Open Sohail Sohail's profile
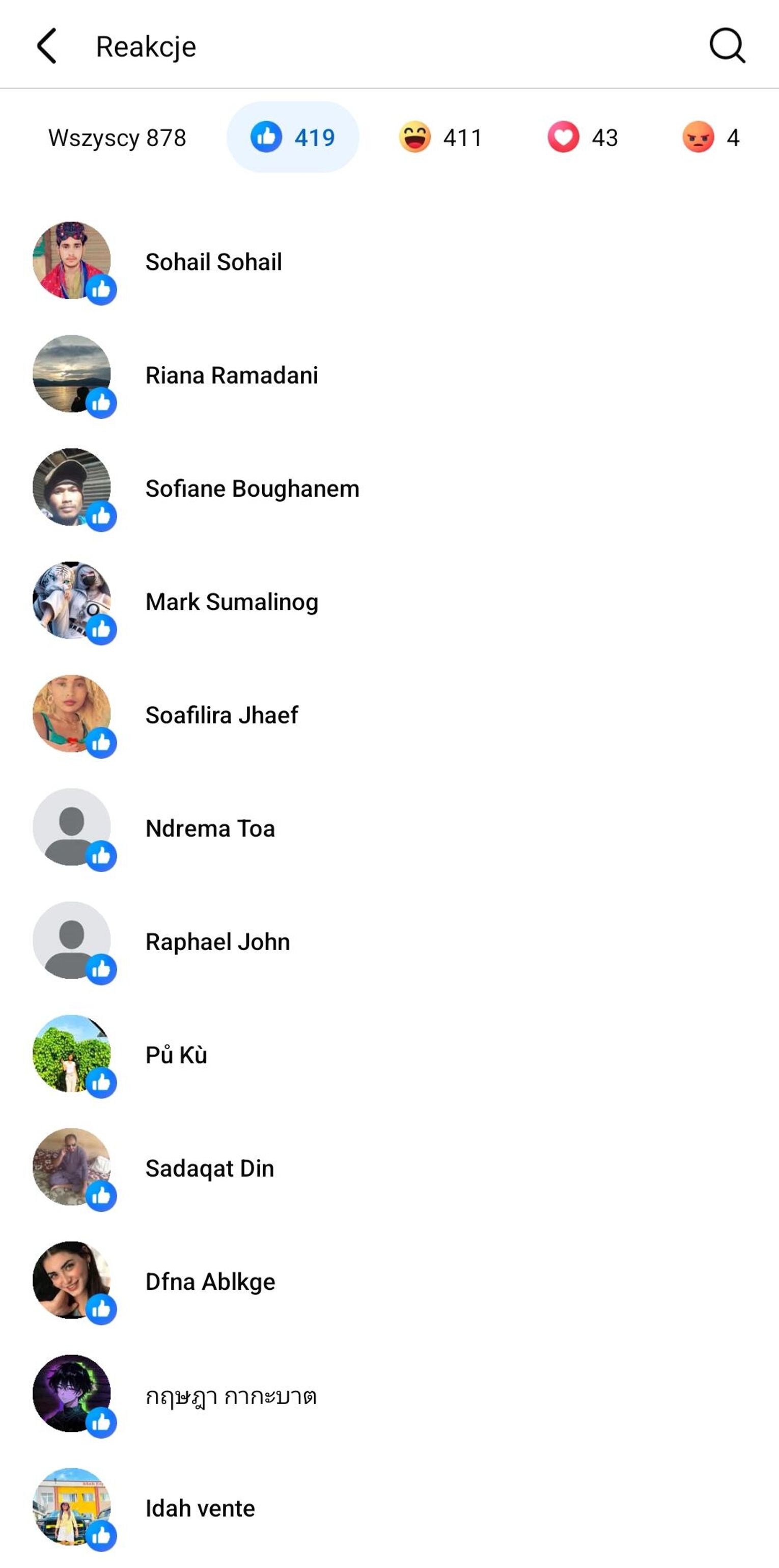 coord(213,262)
